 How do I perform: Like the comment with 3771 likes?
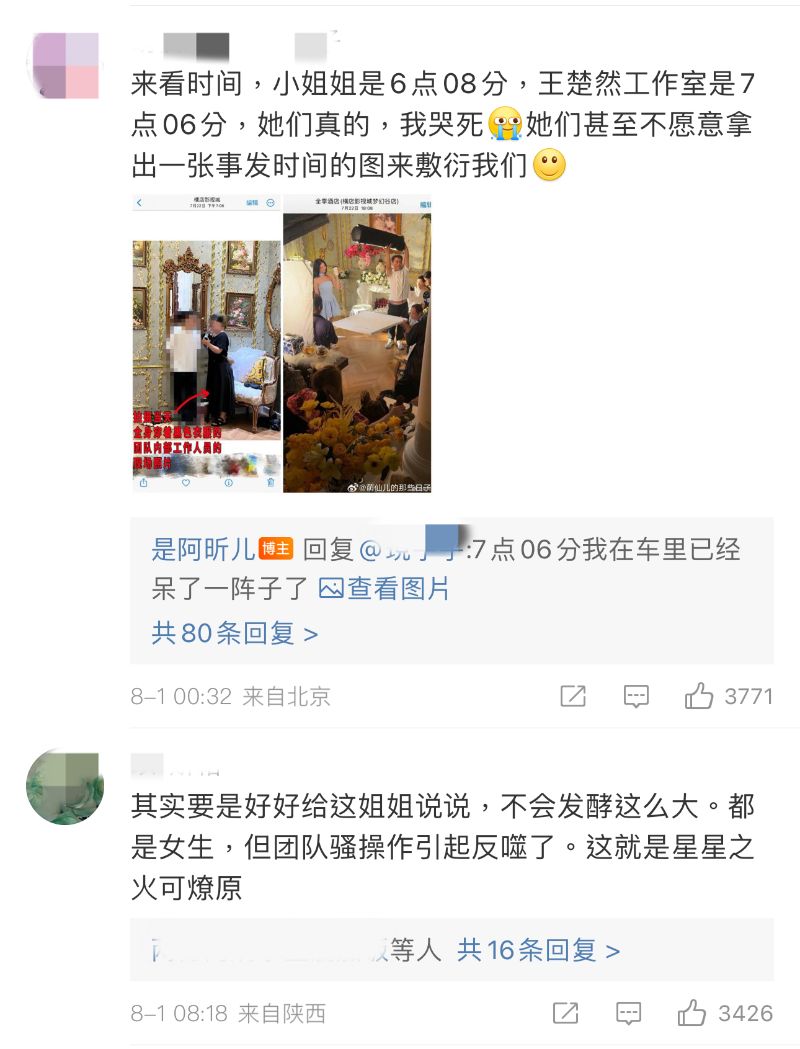point(699,696)
